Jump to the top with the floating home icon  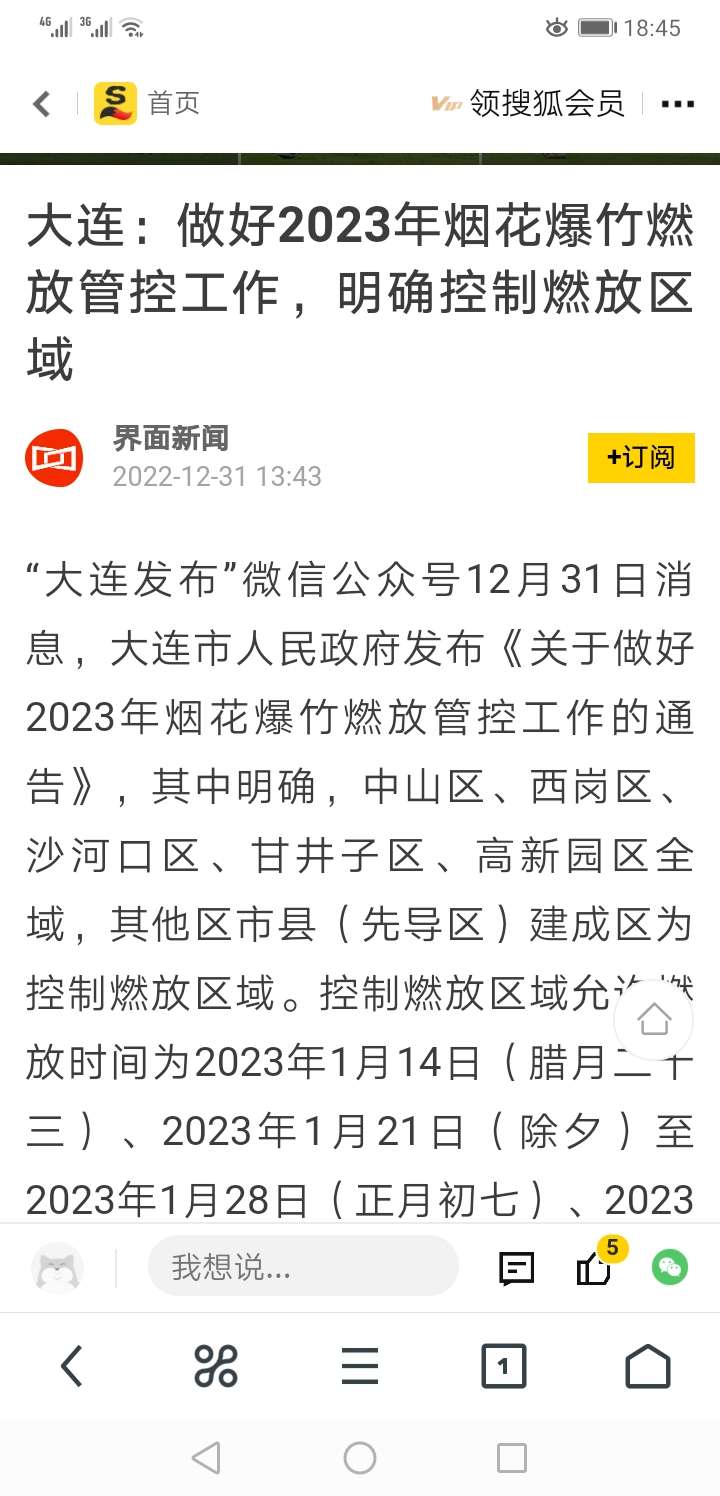654,1020
